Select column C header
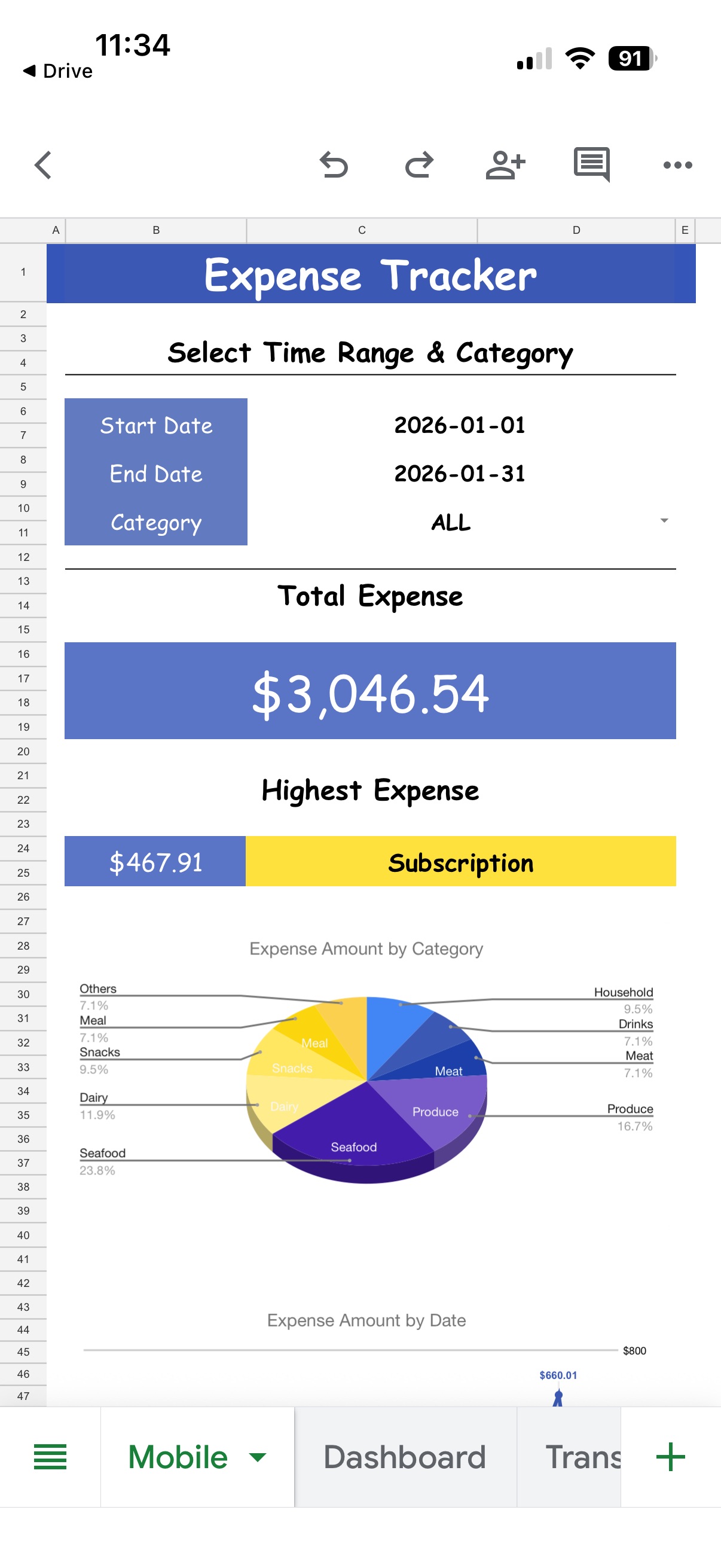The width and height of the screenshot is (721, 1568). coord(362,230)
